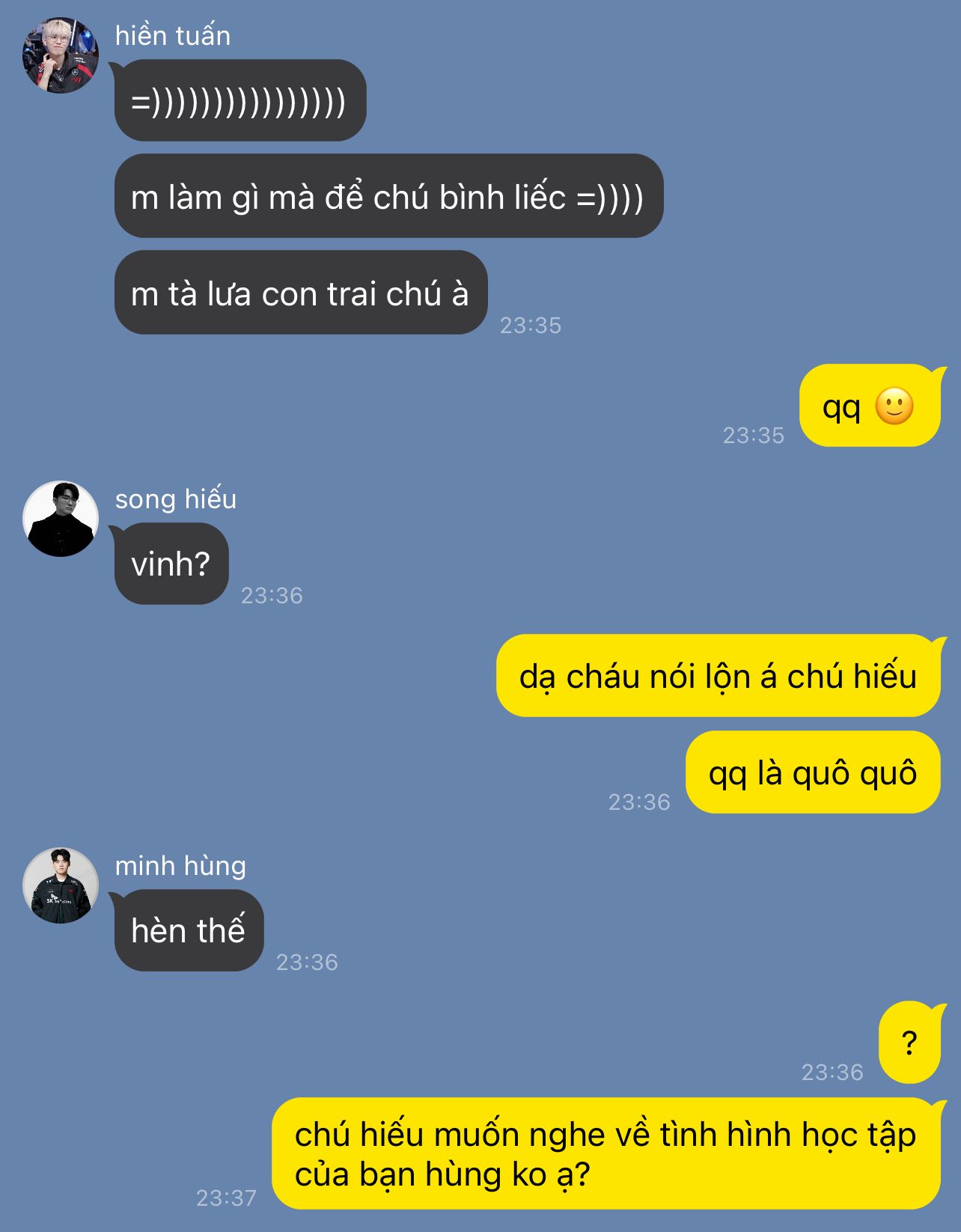The height and width of the screenshot is (1232, 961).
Task: Tap minh hùng's profile avatar
Action: (61, 885)
